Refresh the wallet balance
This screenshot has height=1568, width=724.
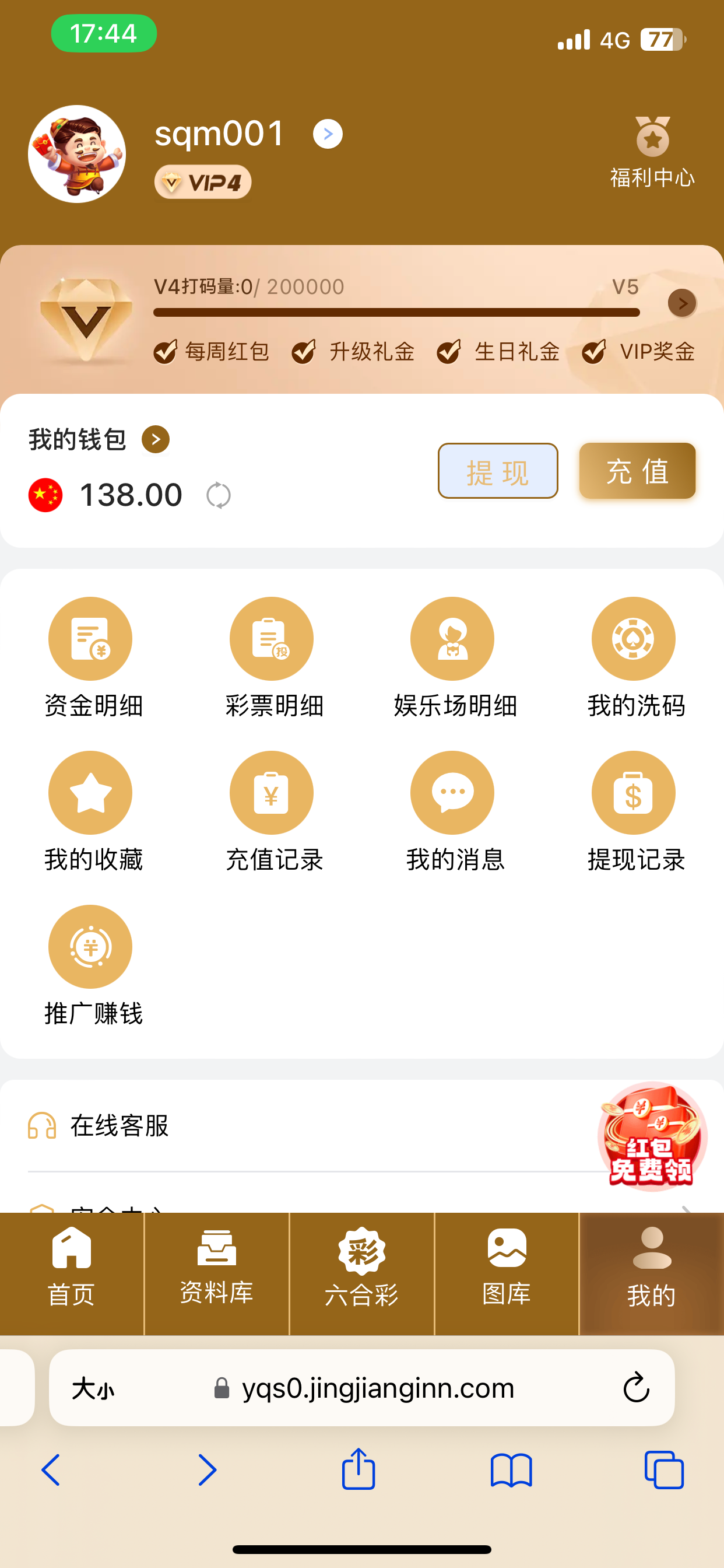pyautogui.click(x=219, y=495)
